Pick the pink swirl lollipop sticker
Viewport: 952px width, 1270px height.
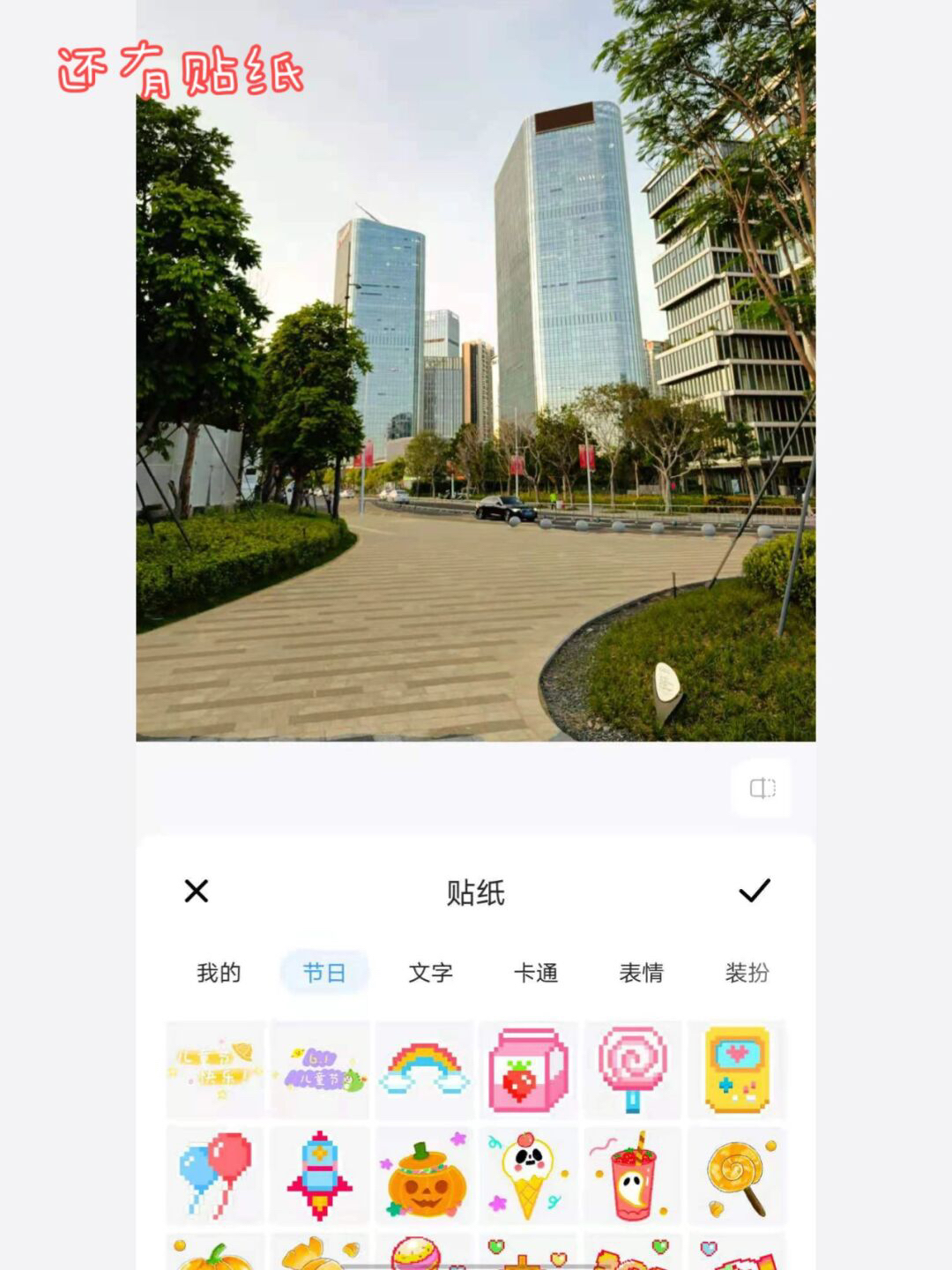[x=633, y=1070]
